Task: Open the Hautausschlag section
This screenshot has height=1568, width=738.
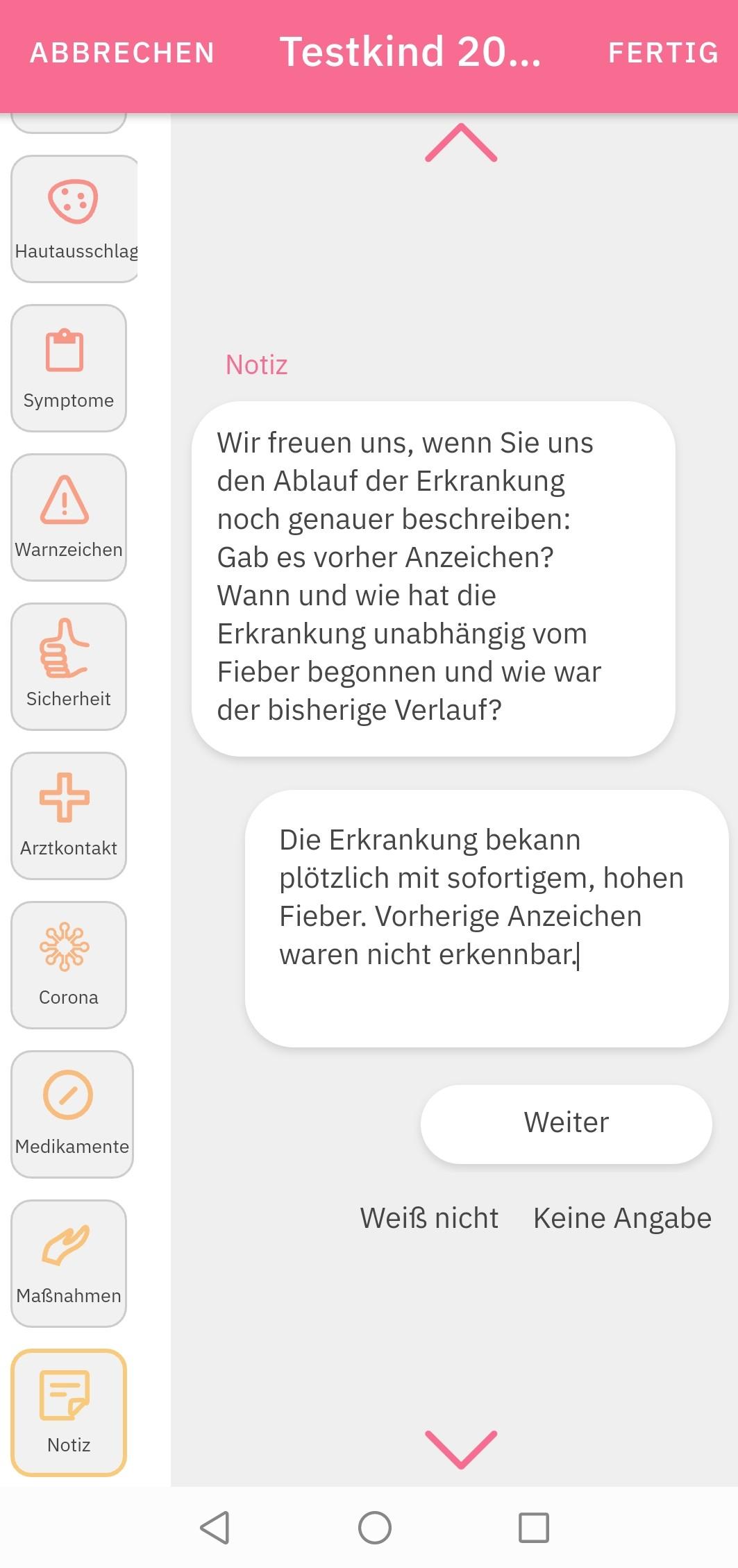Action: pyautogui.click(x=74, y=219)
